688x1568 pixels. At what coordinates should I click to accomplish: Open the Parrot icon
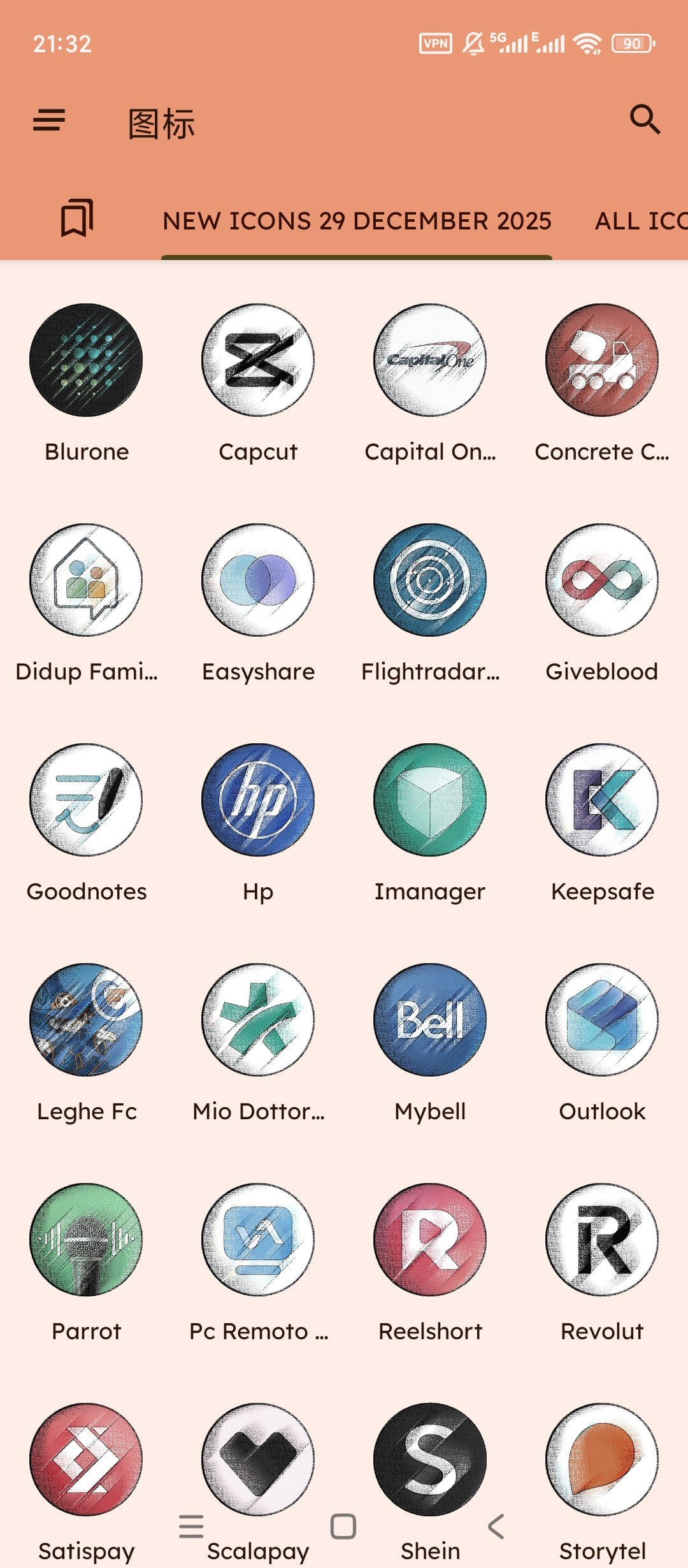click(86, 1240)
